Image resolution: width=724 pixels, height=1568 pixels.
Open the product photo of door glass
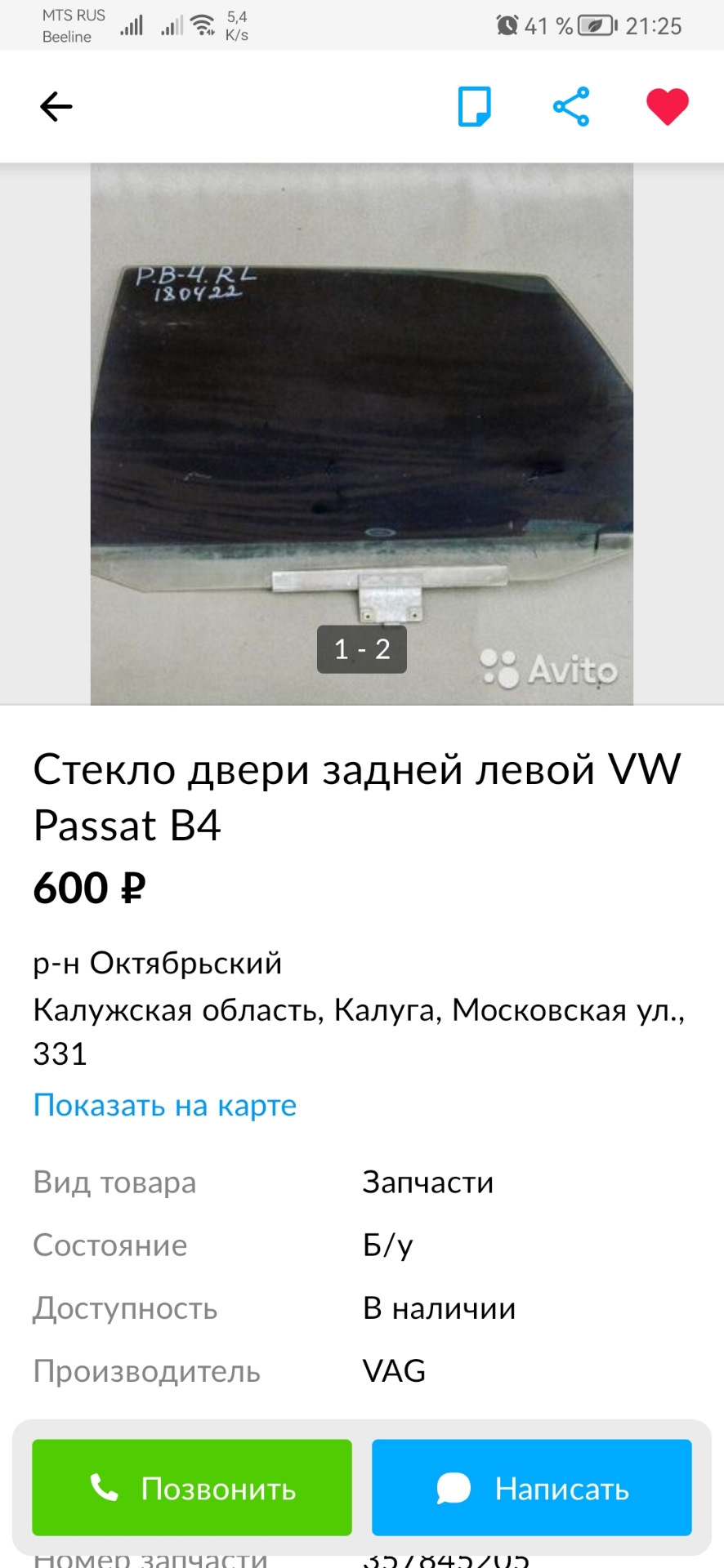(x=361, y=433)
